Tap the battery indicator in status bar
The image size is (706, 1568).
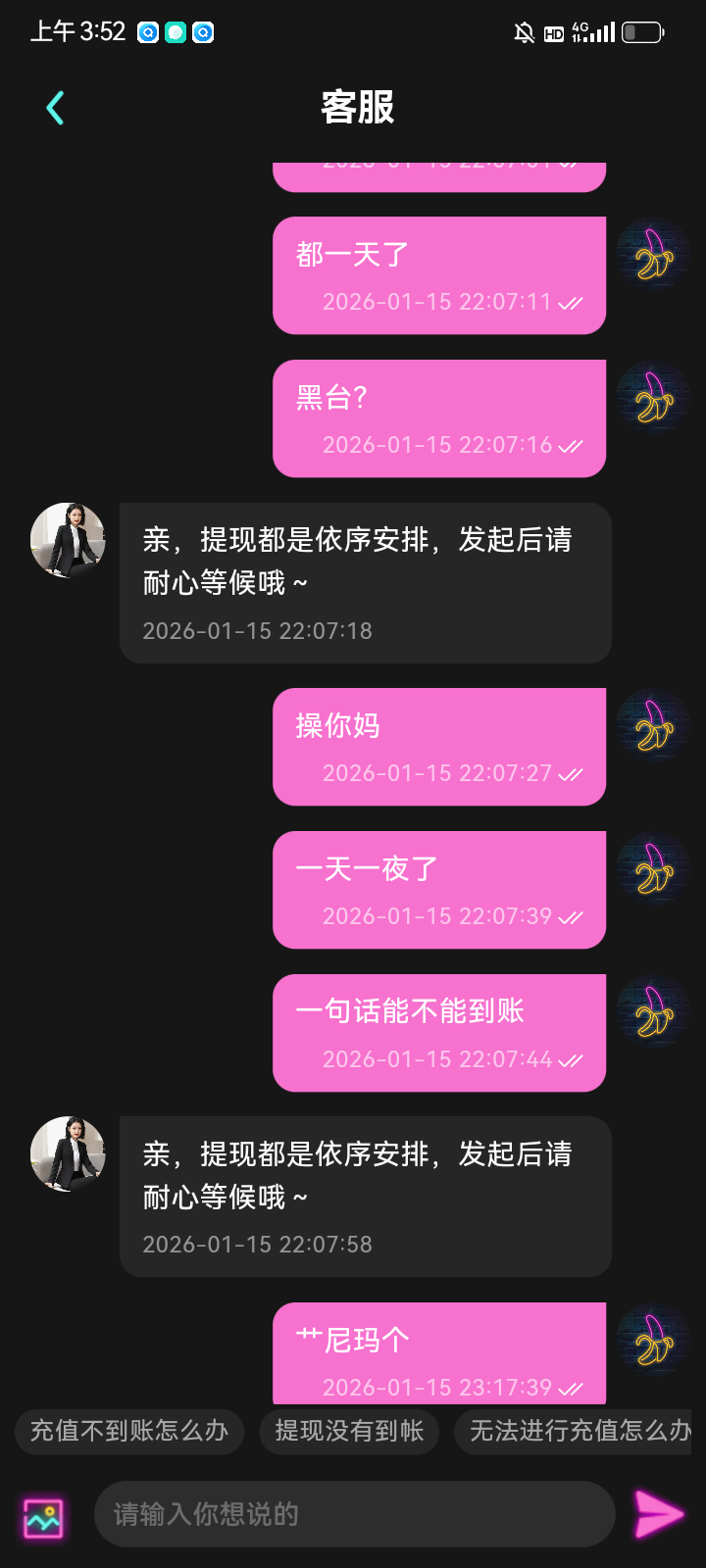[x=642, y=32]
